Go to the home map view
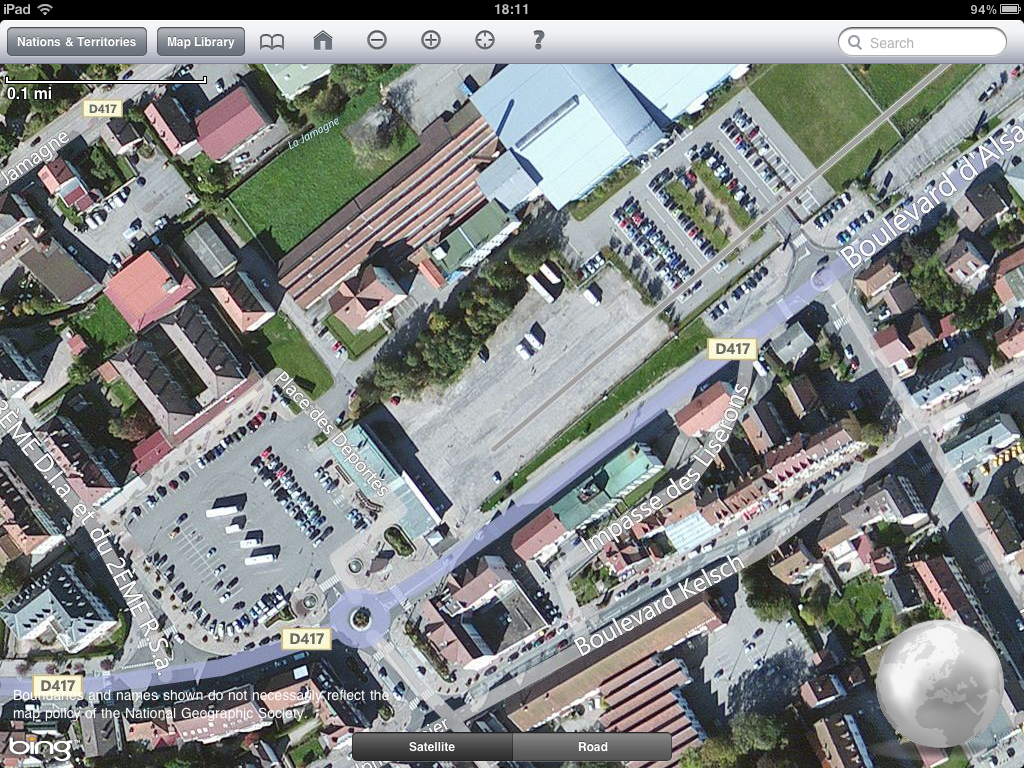Viewport: 1024px width, 768px height. (x=322, y=41)
